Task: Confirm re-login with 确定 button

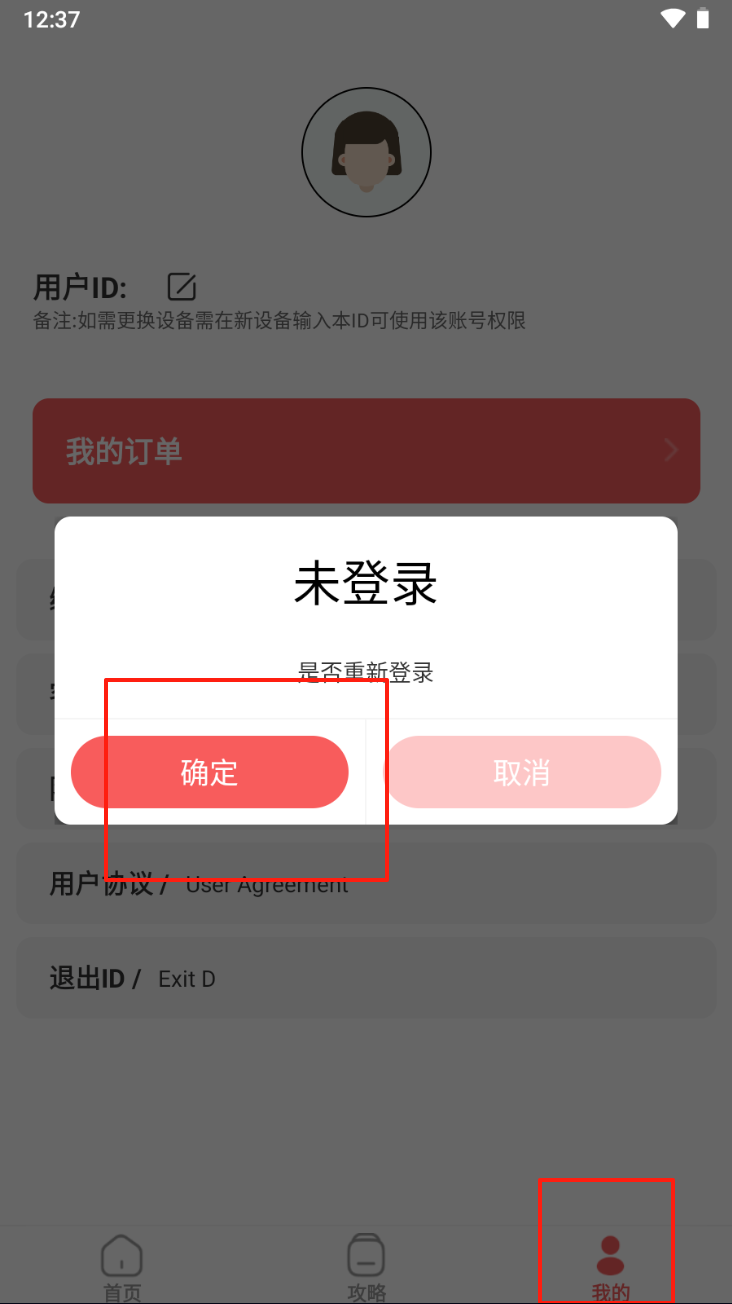Action: point(210,772)
